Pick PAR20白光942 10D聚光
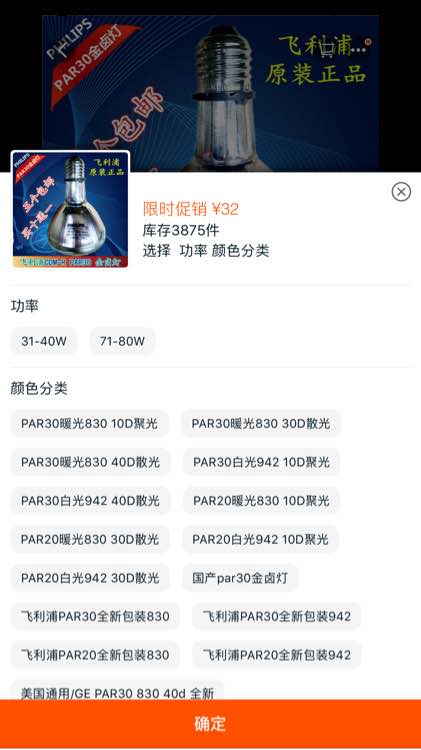421x750 pixels. click(x=260, y=539)
